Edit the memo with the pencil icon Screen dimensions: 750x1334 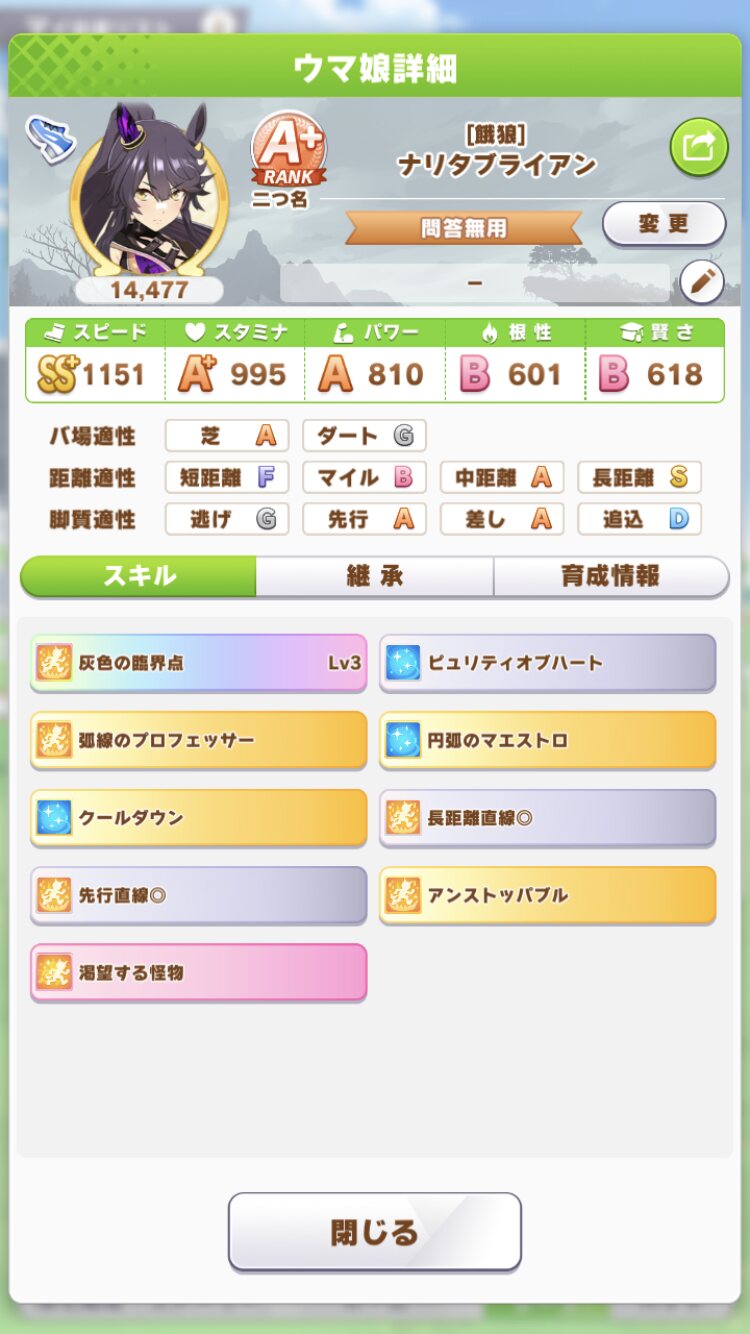[x=701, y=283]
